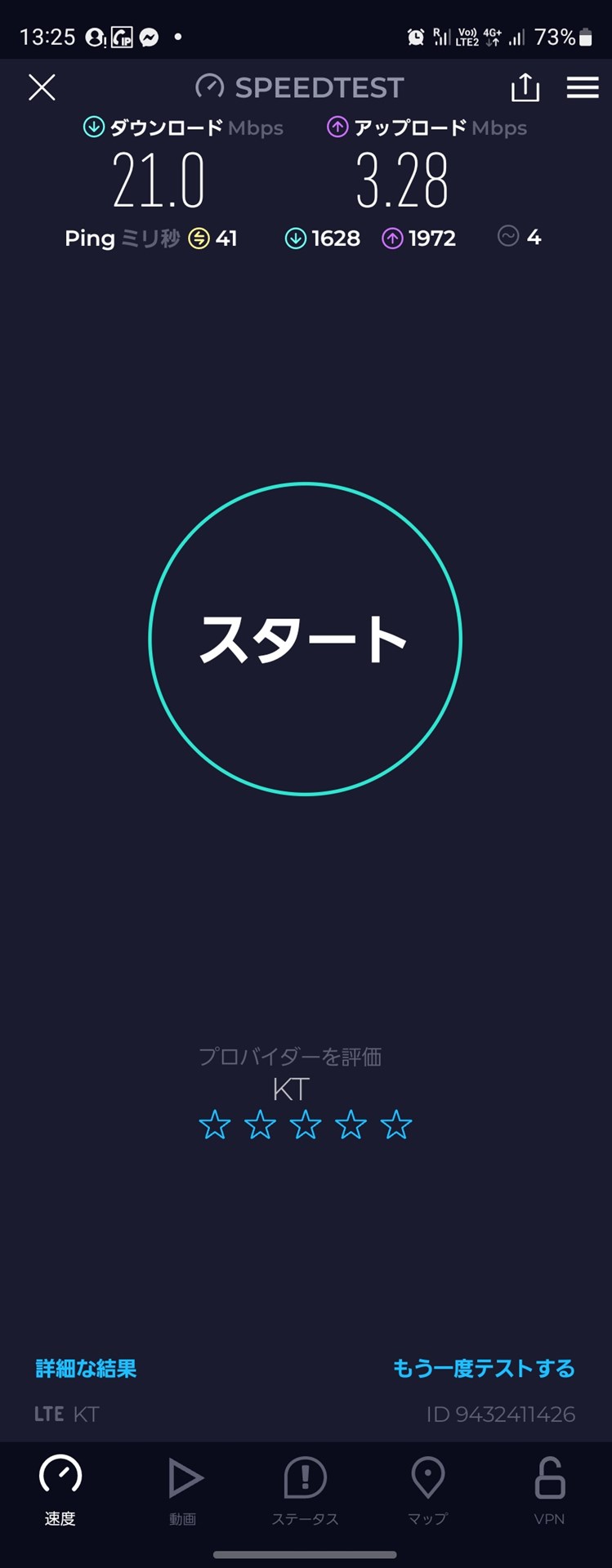Open the マップ (map) coverage view
The width and height of the screenshot is (612, 1568).
[x=428, y=1486]
